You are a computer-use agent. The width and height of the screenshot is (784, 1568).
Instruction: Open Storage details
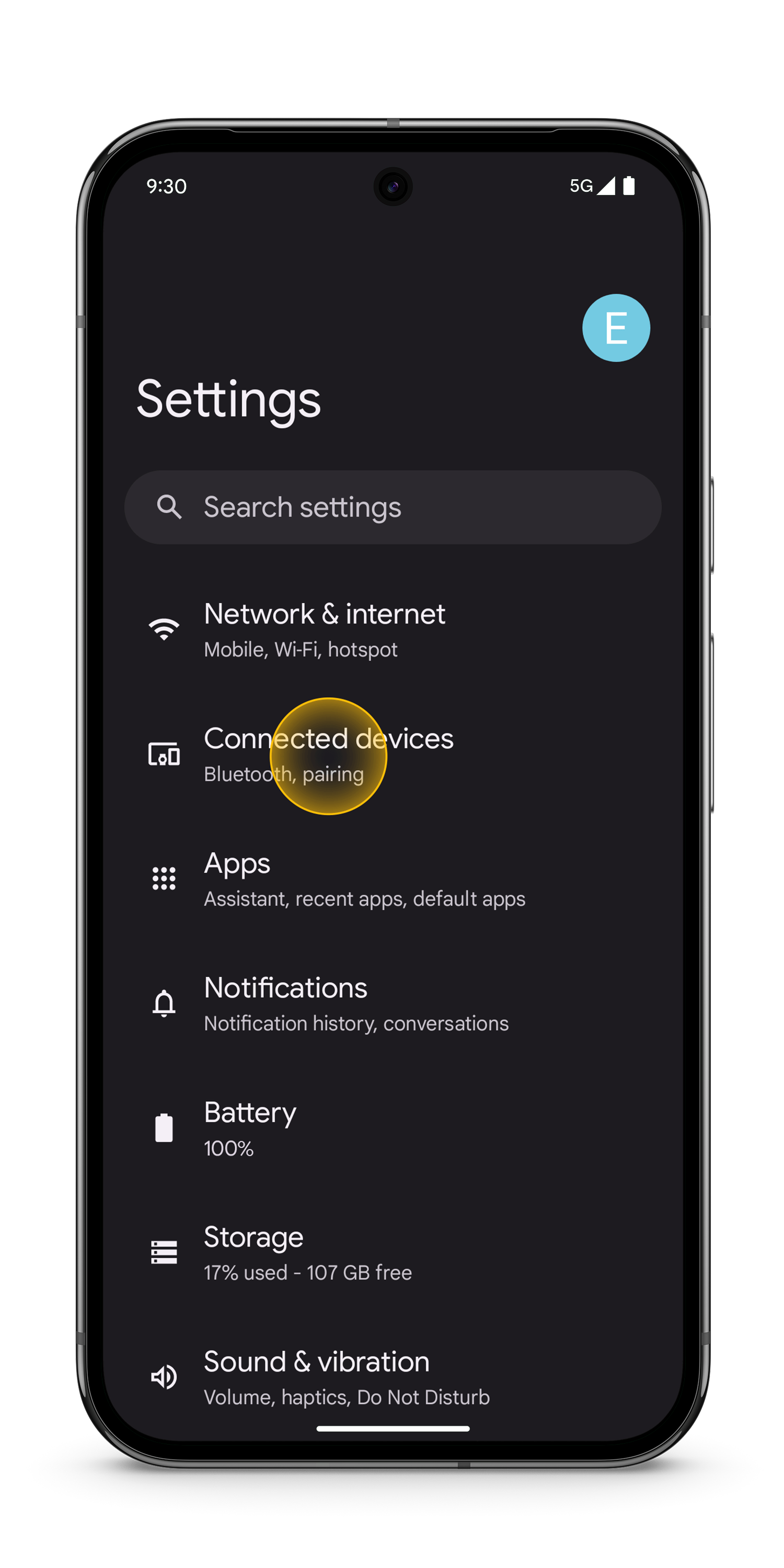point(307,1253)
